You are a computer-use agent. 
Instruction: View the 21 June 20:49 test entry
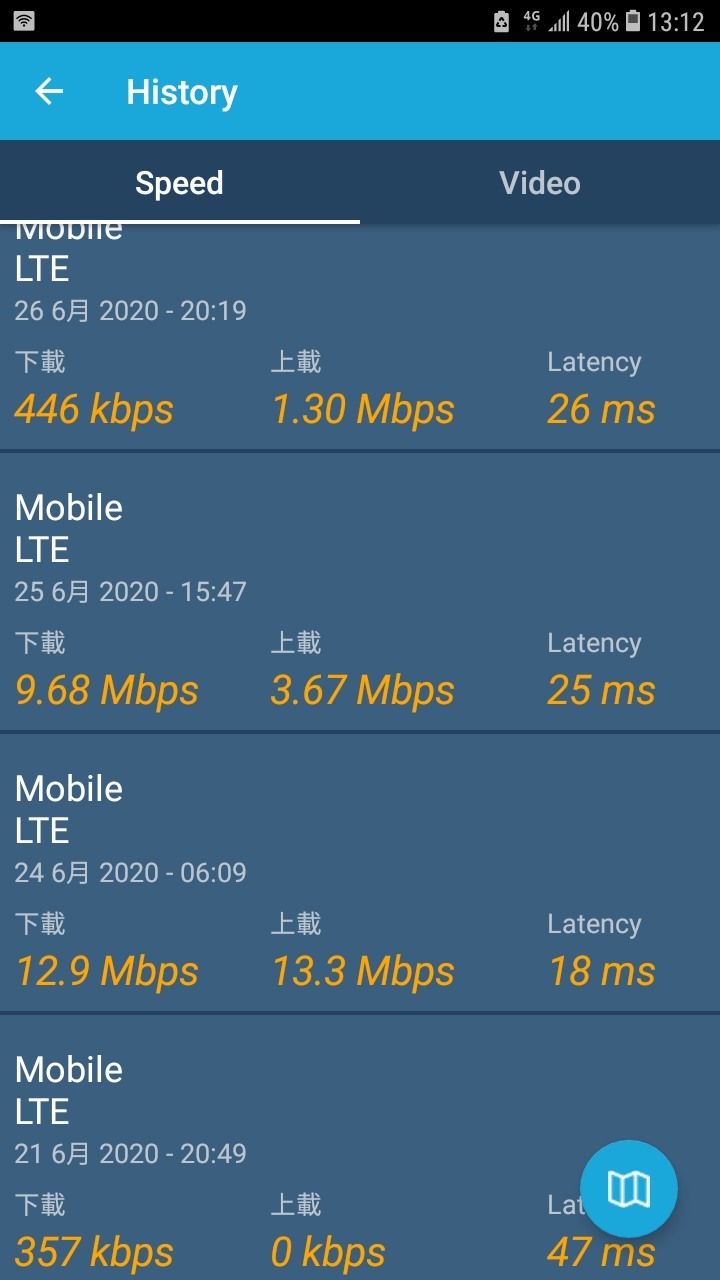pyautogui.click(x=360, y=1147)
